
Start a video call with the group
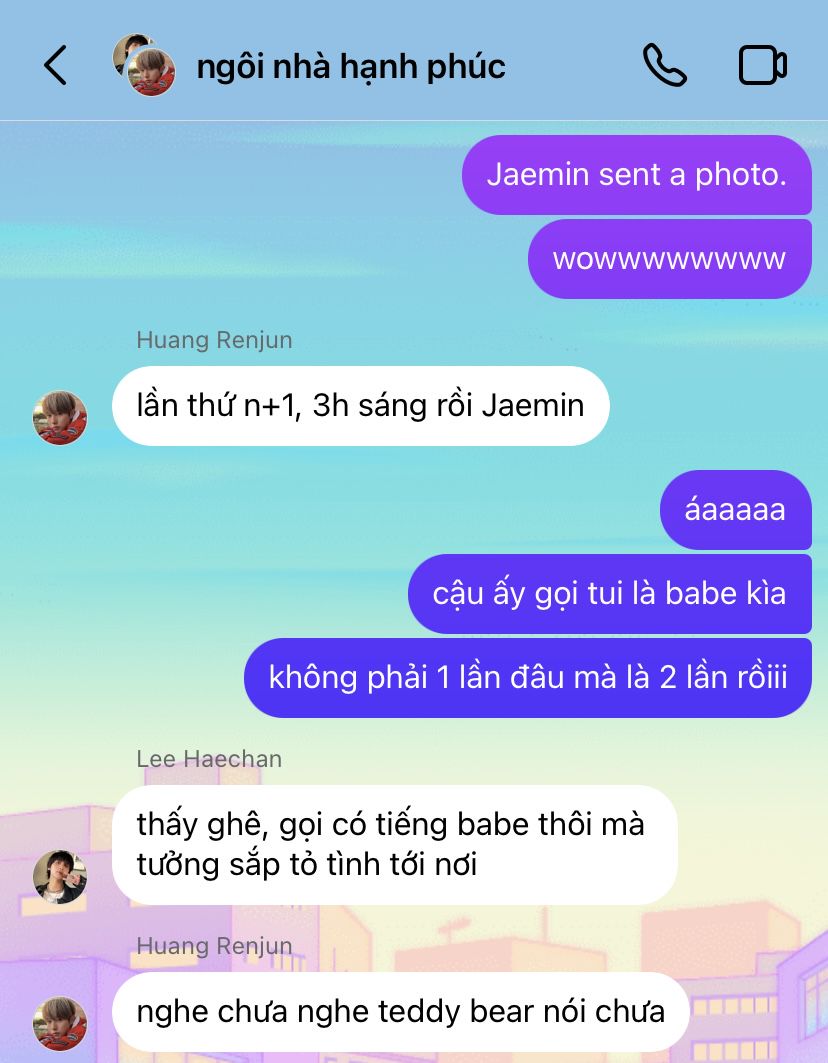762,66
